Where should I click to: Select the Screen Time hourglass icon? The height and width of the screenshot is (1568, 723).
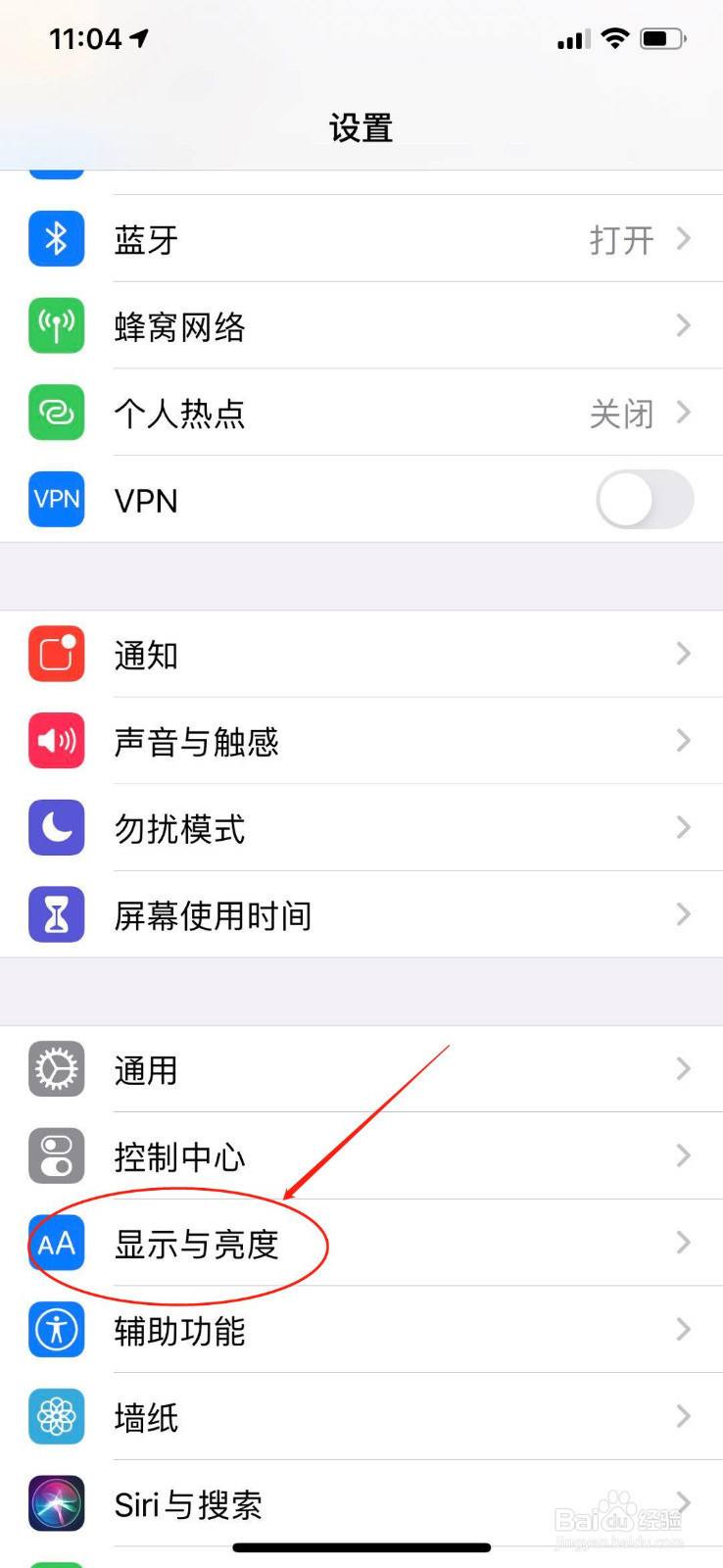[56, 914]
